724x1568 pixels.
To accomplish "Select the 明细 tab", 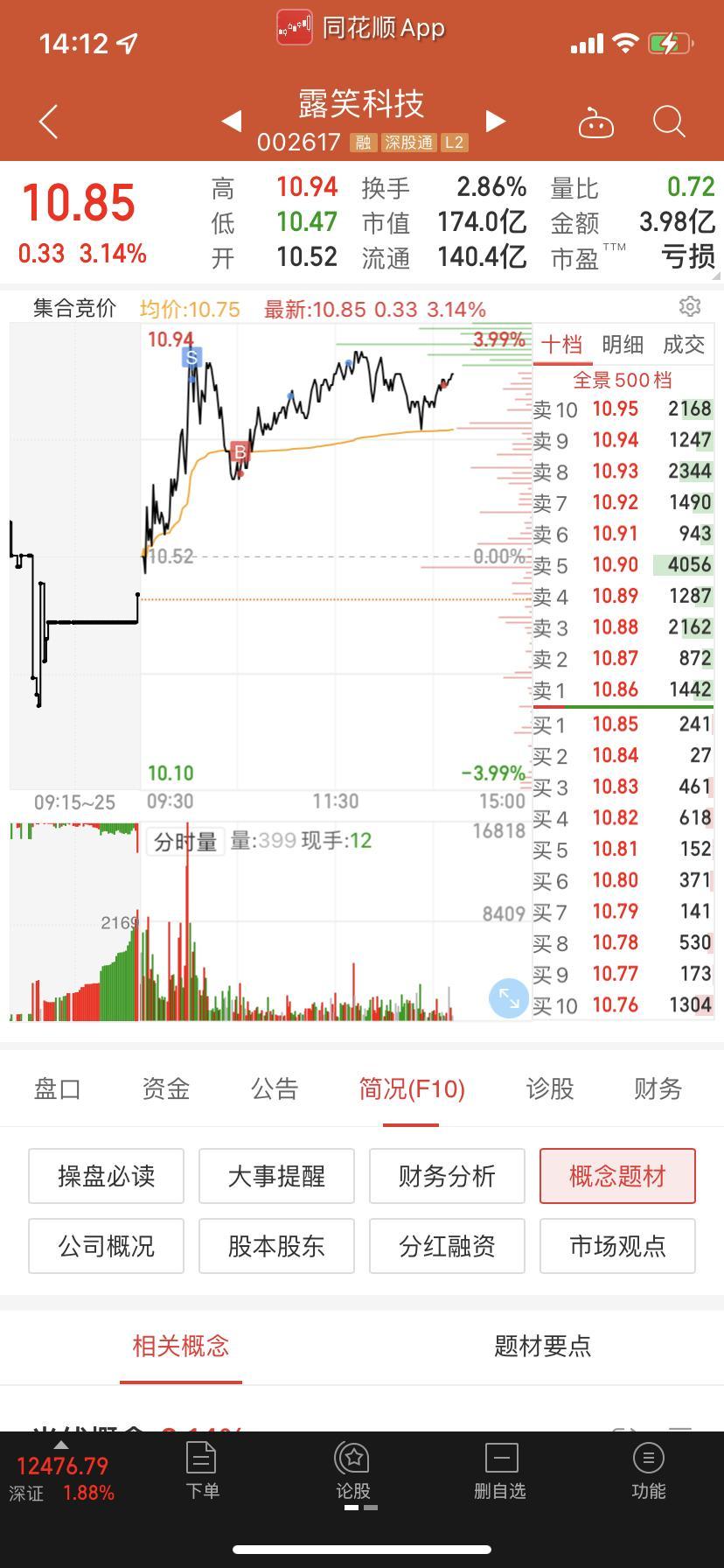I will point(623,344).
